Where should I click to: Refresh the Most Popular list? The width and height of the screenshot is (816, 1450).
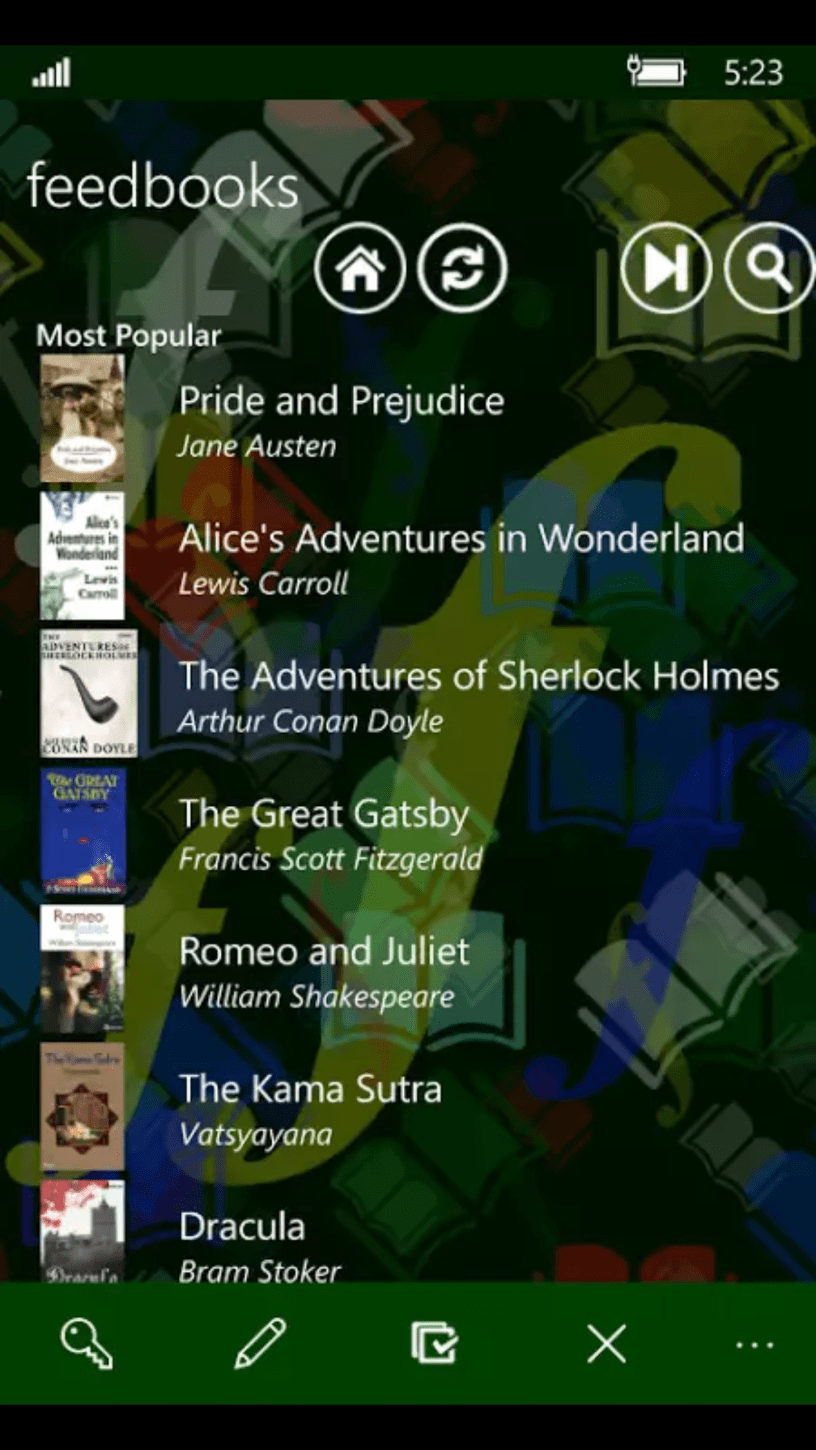[462, 268]
